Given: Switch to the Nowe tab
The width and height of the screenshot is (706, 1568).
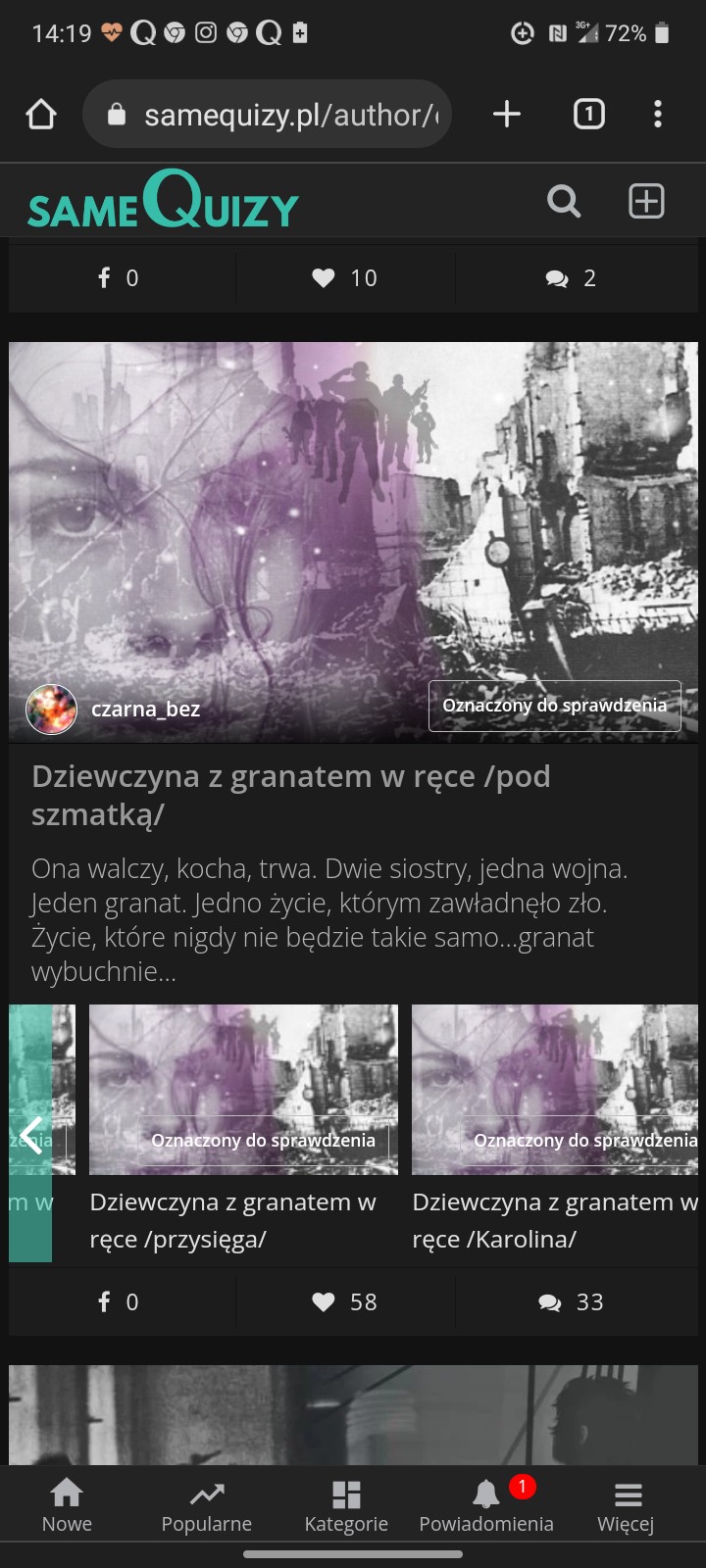Looking at the screenshot, I should tap(67, 1505).
